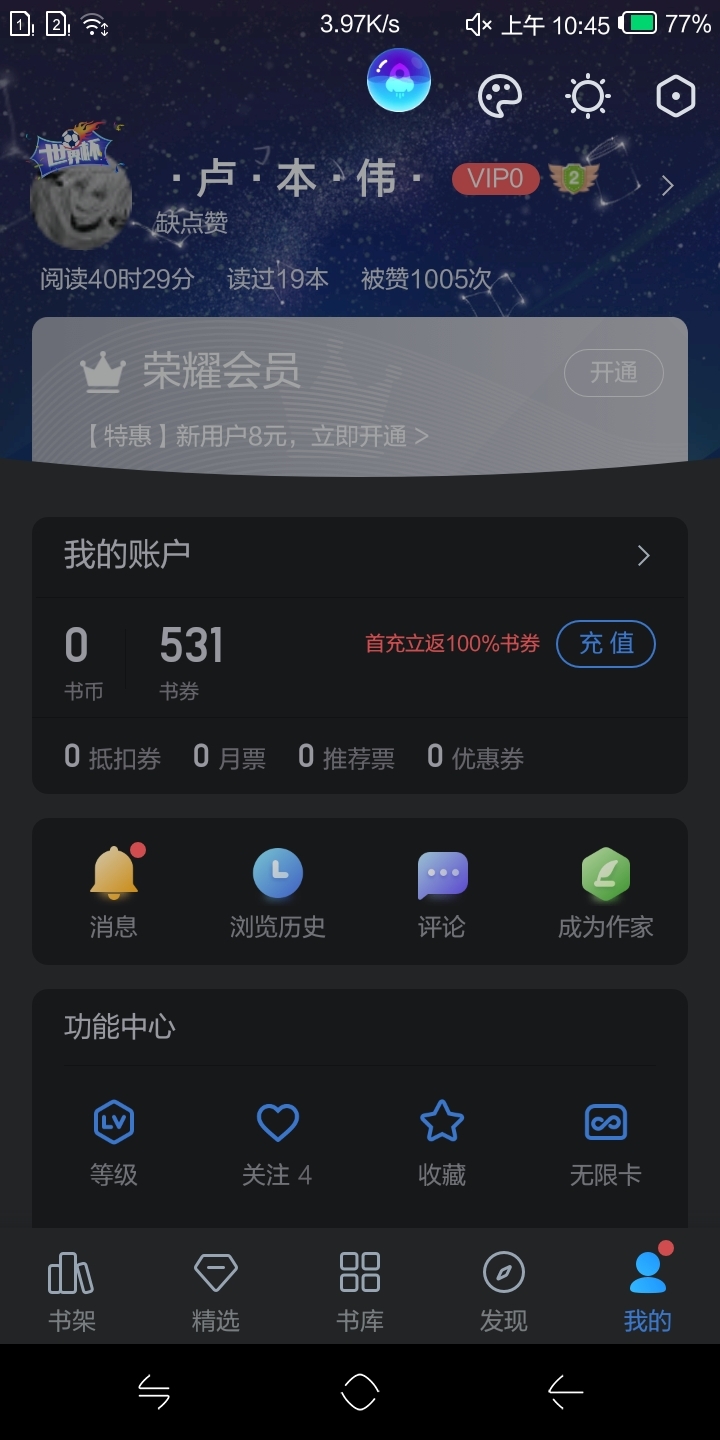Open 消息 notifications bell
Viewport: 720px width, 1440px height.
point(114,892)
